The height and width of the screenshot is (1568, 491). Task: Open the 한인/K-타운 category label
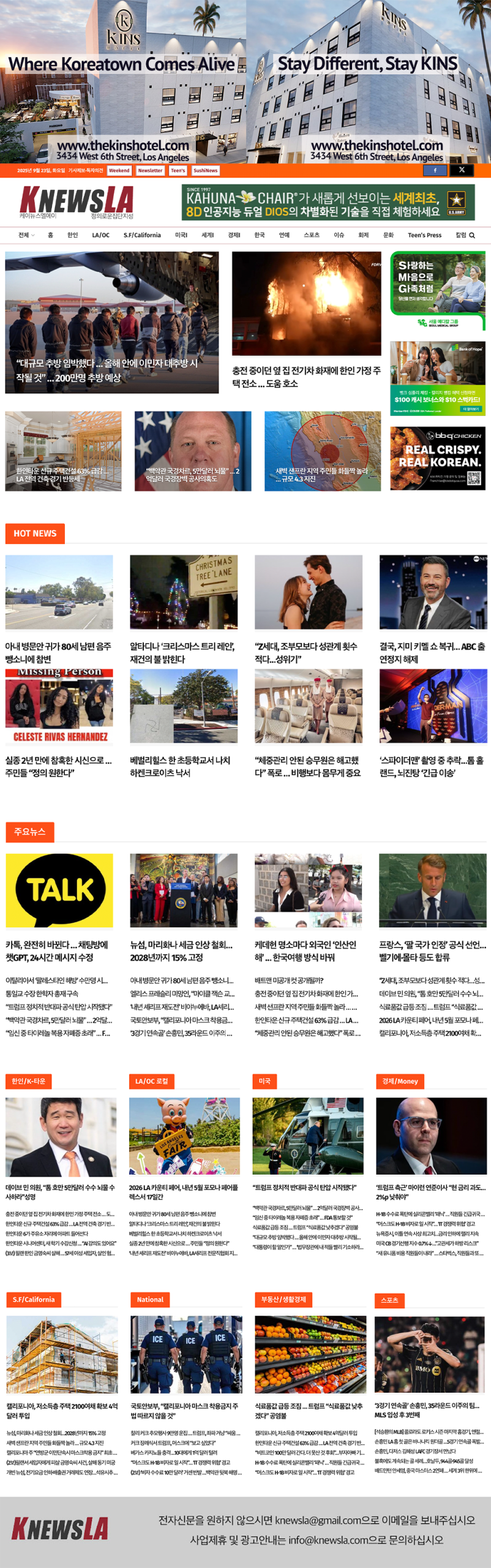tap(28, 1081)
